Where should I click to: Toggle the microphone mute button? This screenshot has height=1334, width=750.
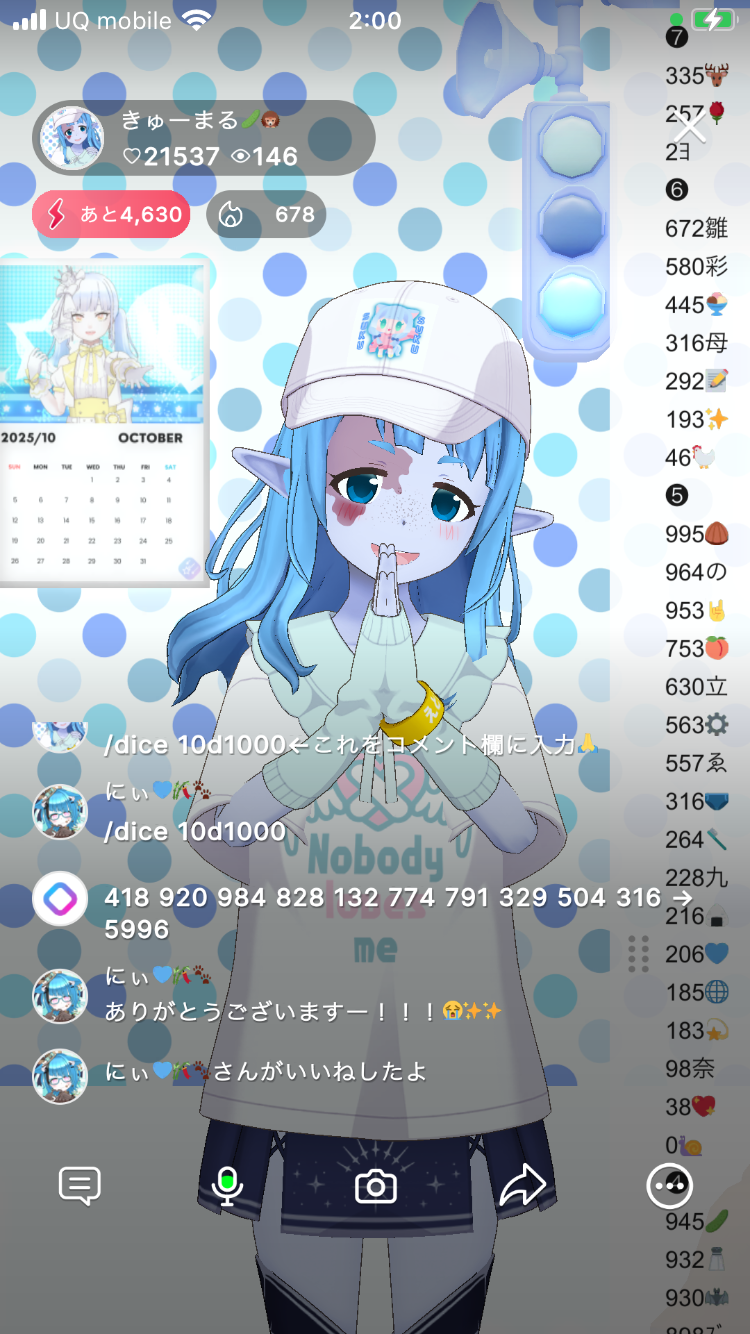coord(228,1186)
